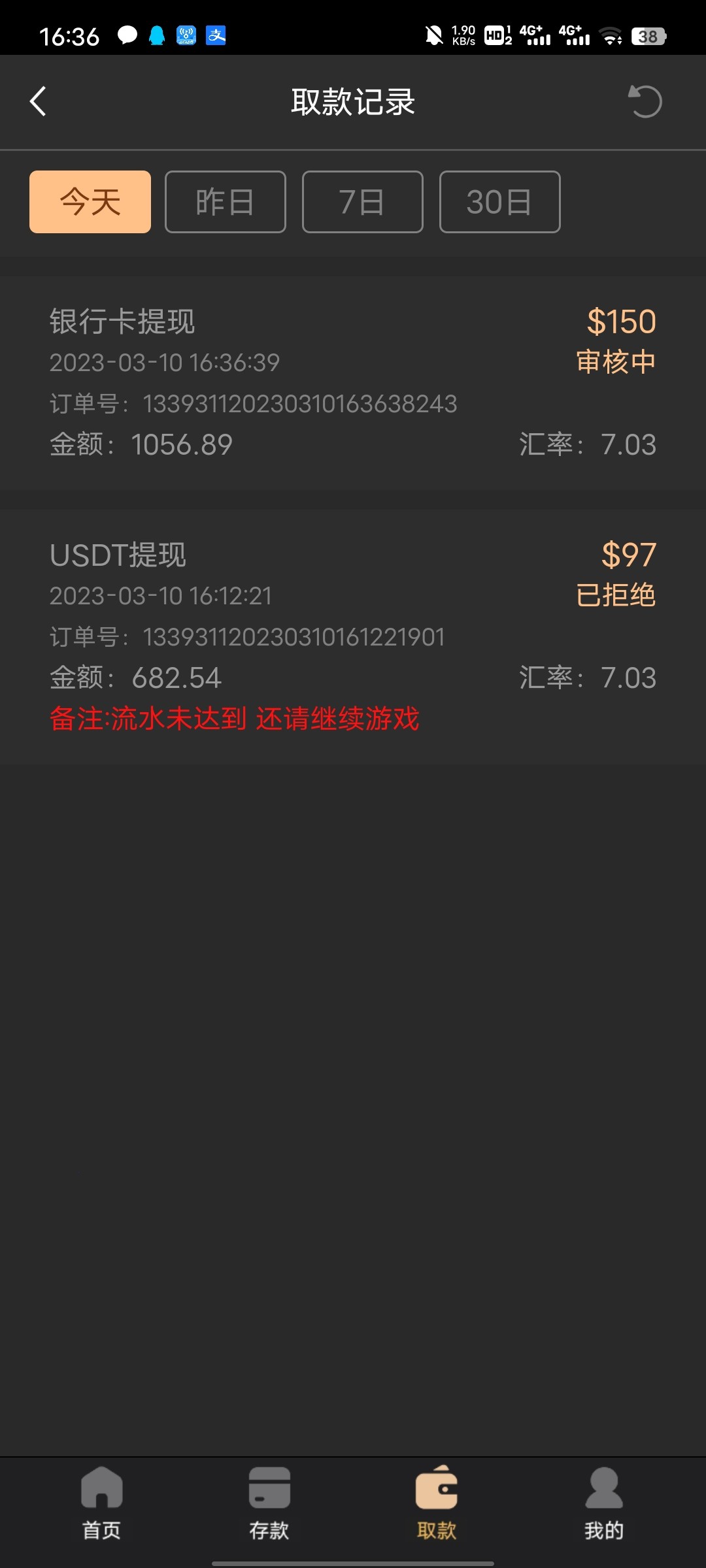Tap the Alipay icon in the status bar

pyautogui.click(x=217, y=36)
